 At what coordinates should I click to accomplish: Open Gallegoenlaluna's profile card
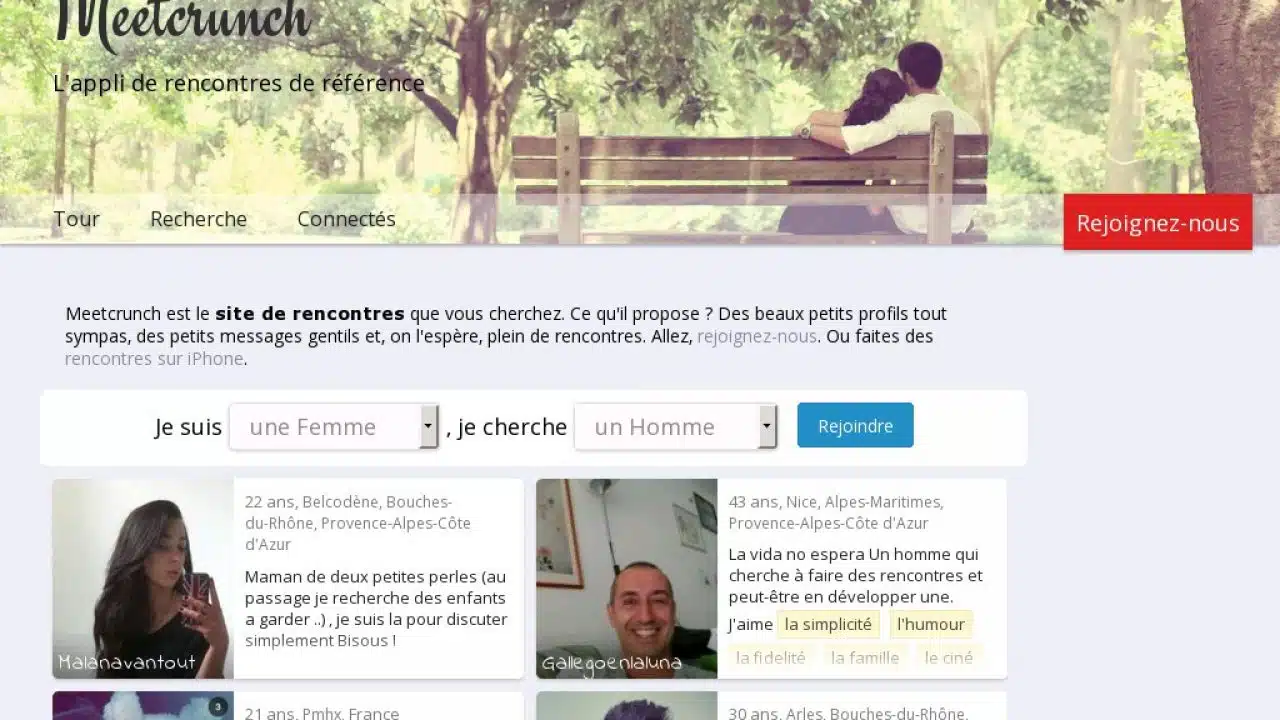626,578
